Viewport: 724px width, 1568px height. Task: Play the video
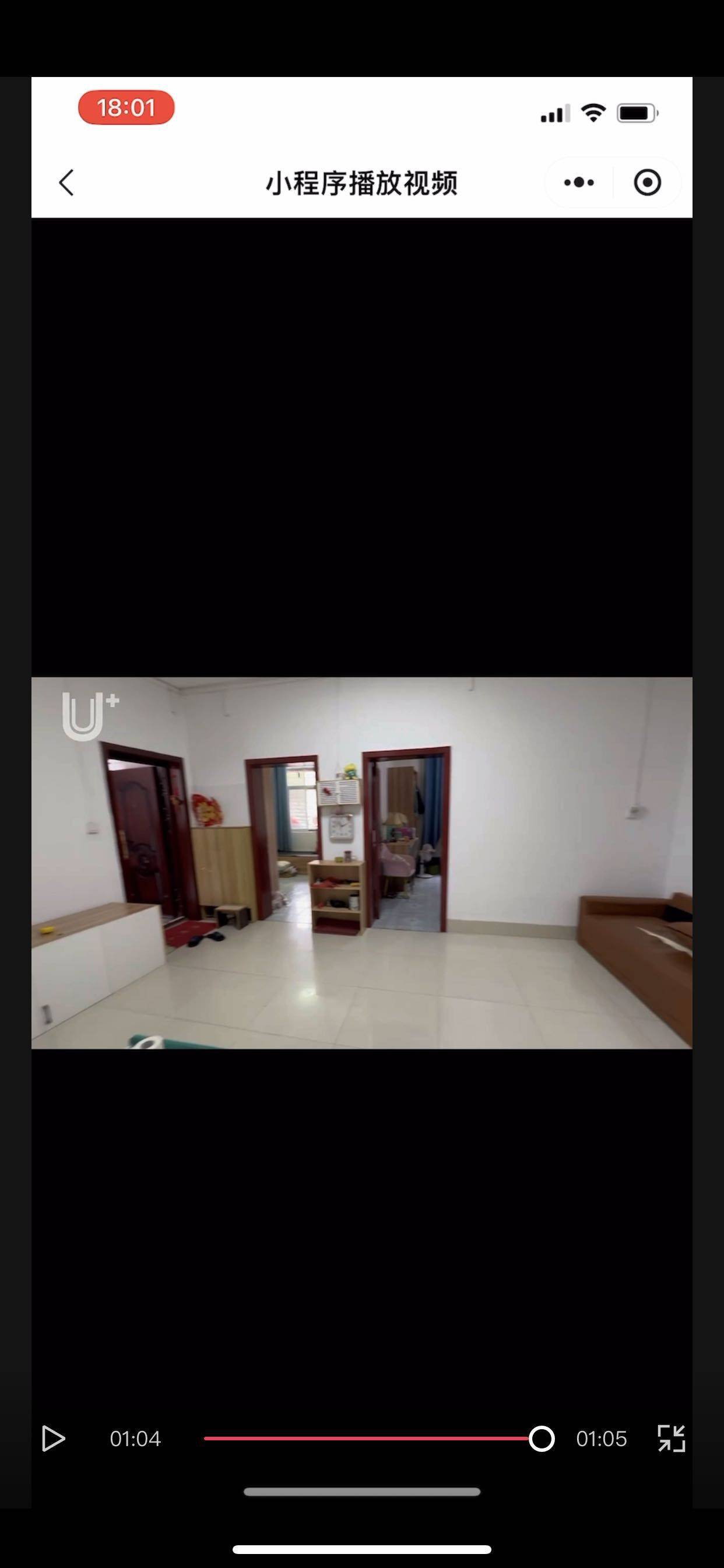click(x=53, y=1440)
